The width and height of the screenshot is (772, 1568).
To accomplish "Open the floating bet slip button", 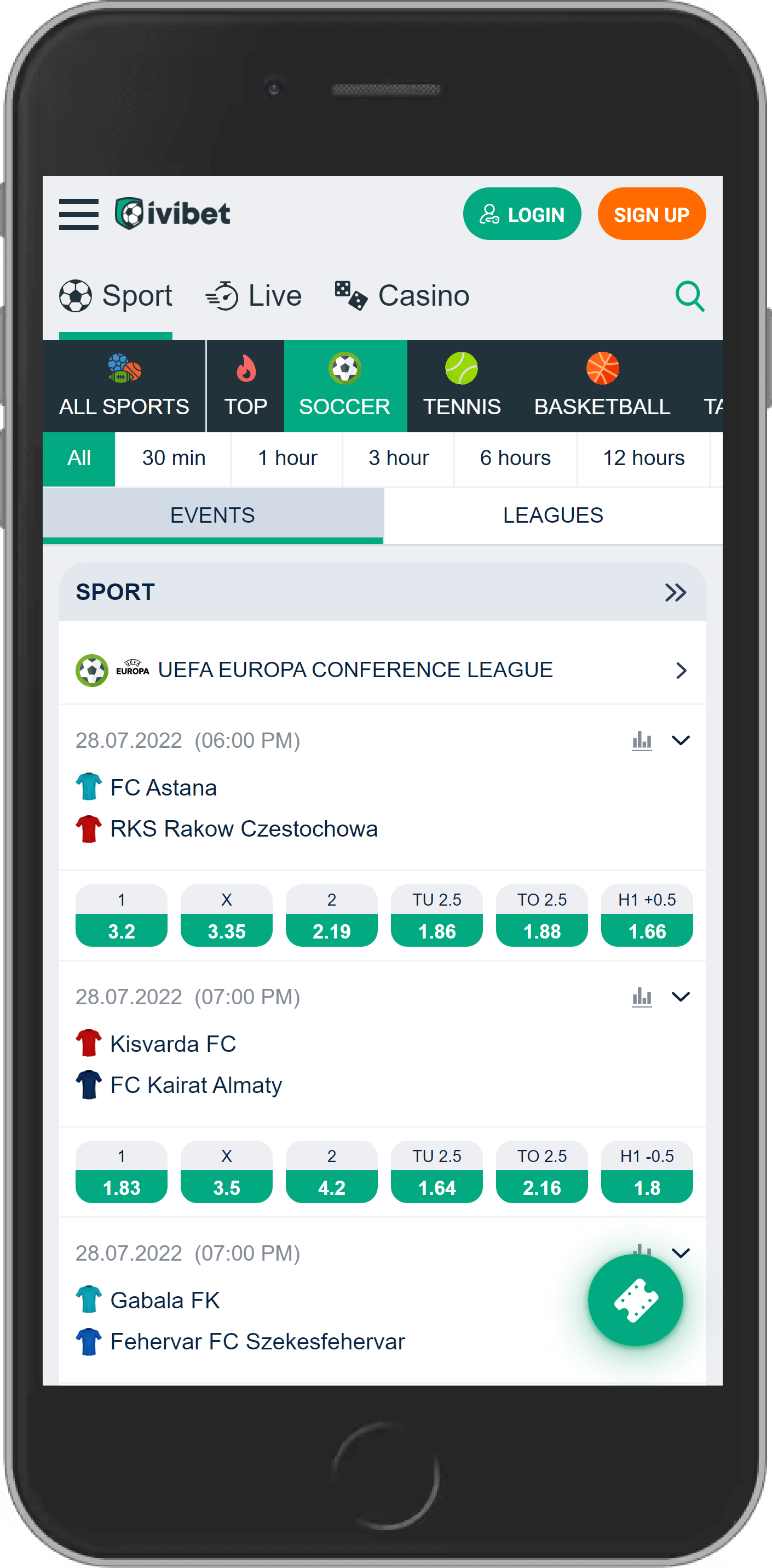I will pos(636,1300).
